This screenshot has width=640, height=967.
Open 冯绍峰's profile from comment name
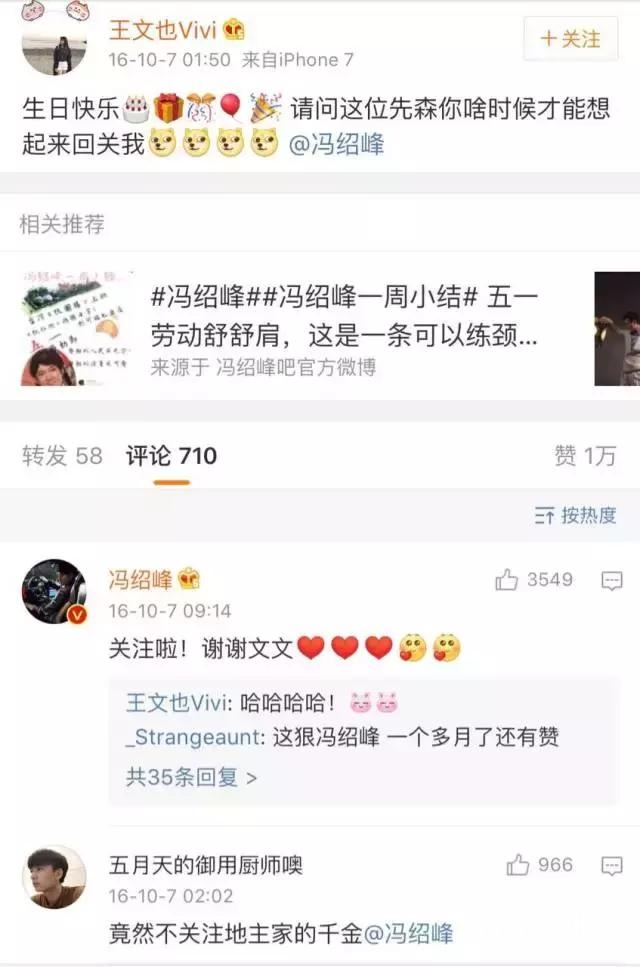tap(140, 579)
